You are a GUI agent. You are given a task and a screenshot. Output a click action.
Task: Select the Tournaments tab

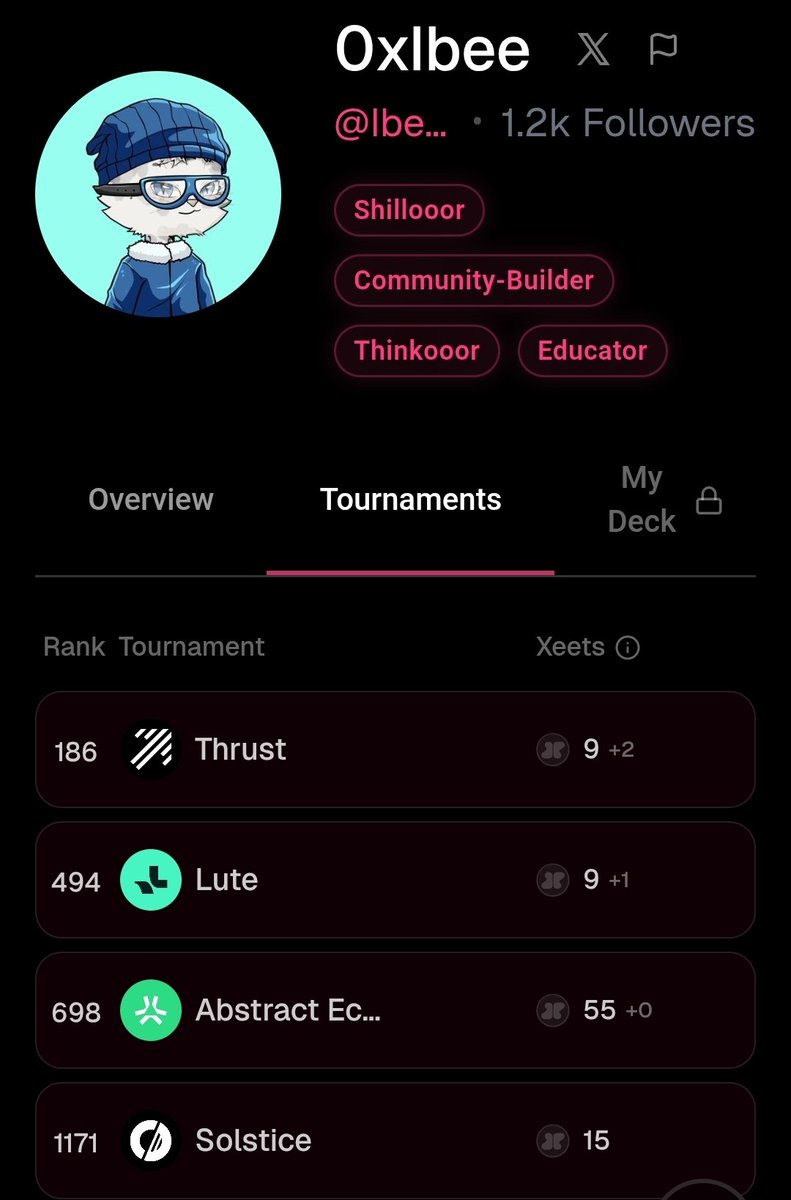pyautogui.click(x=410, y=499)
